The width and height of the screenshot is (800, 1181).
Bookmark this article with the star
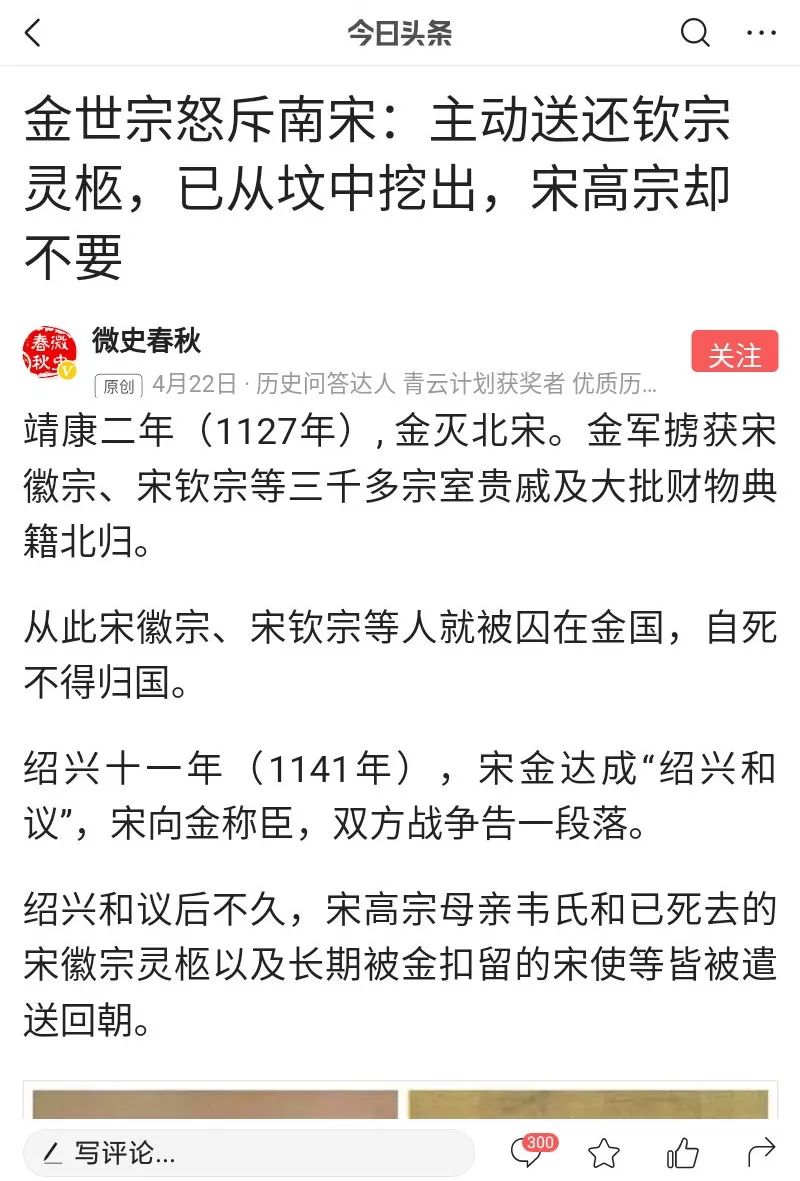click(x=604, y=1154)
